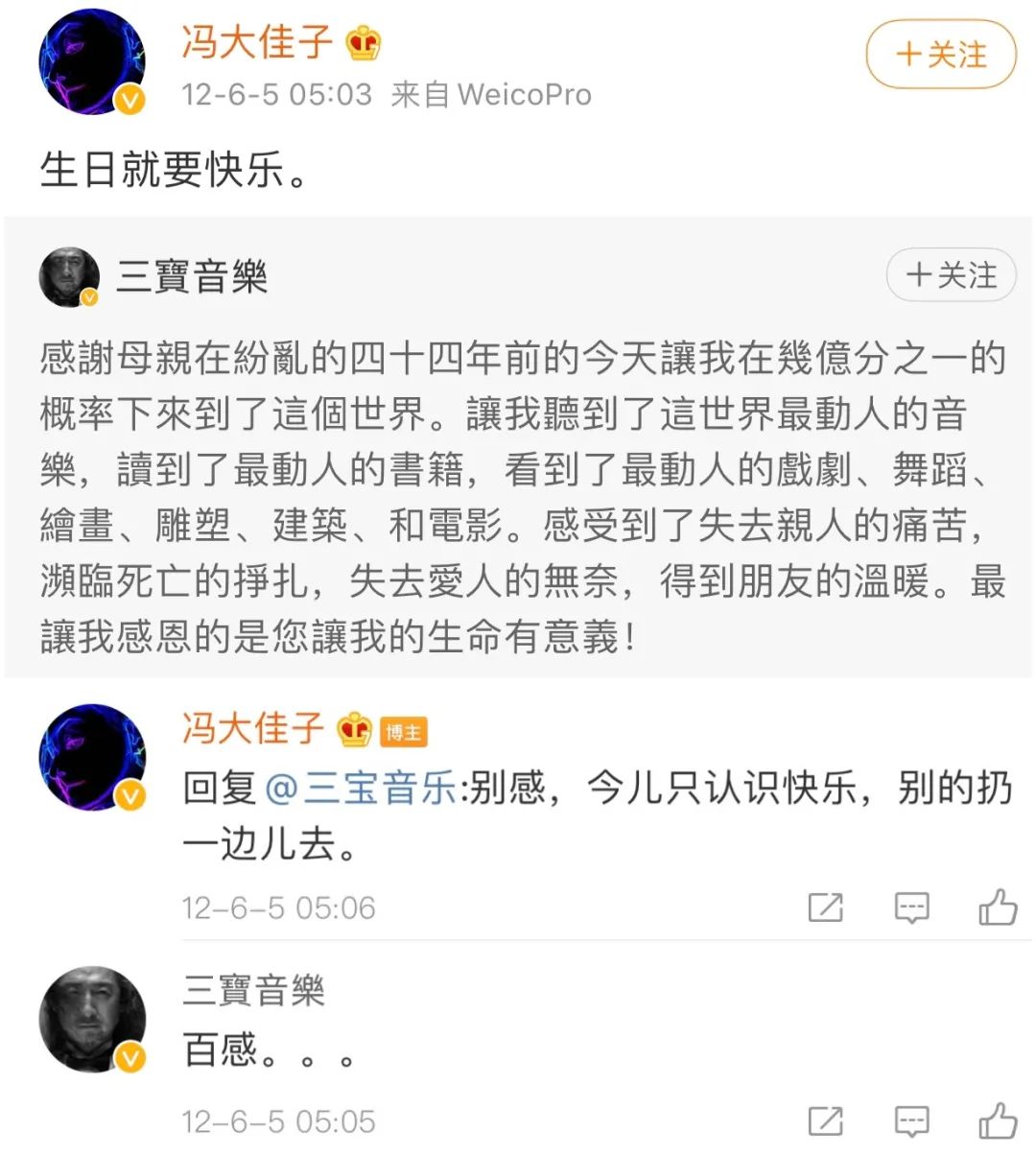Open 冯大佳子's avatar in the comment section

(92, 758)
